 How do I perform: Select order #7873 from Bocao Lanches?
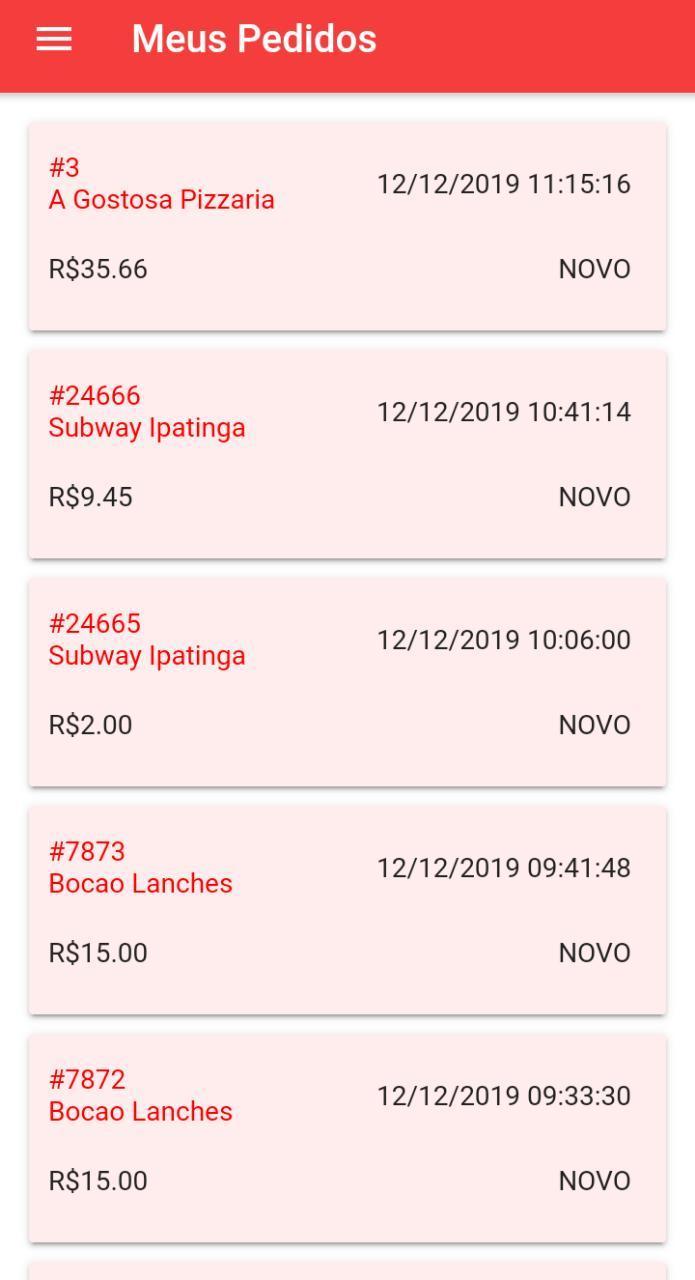(347, 910)
